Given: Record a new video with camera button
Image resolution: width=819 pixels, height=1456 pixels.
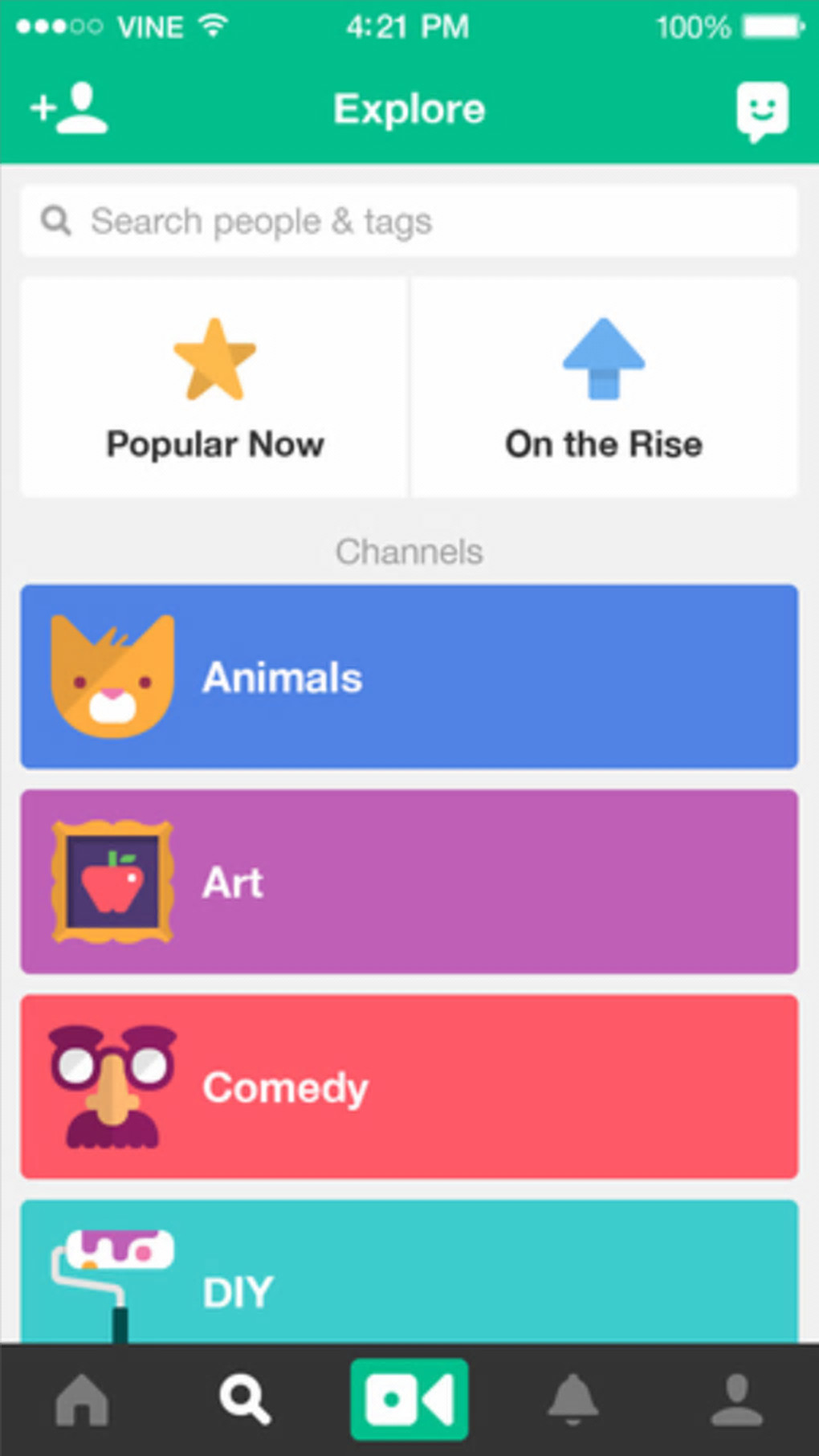Looking at the screenshot, I should tap(409, 1400).
